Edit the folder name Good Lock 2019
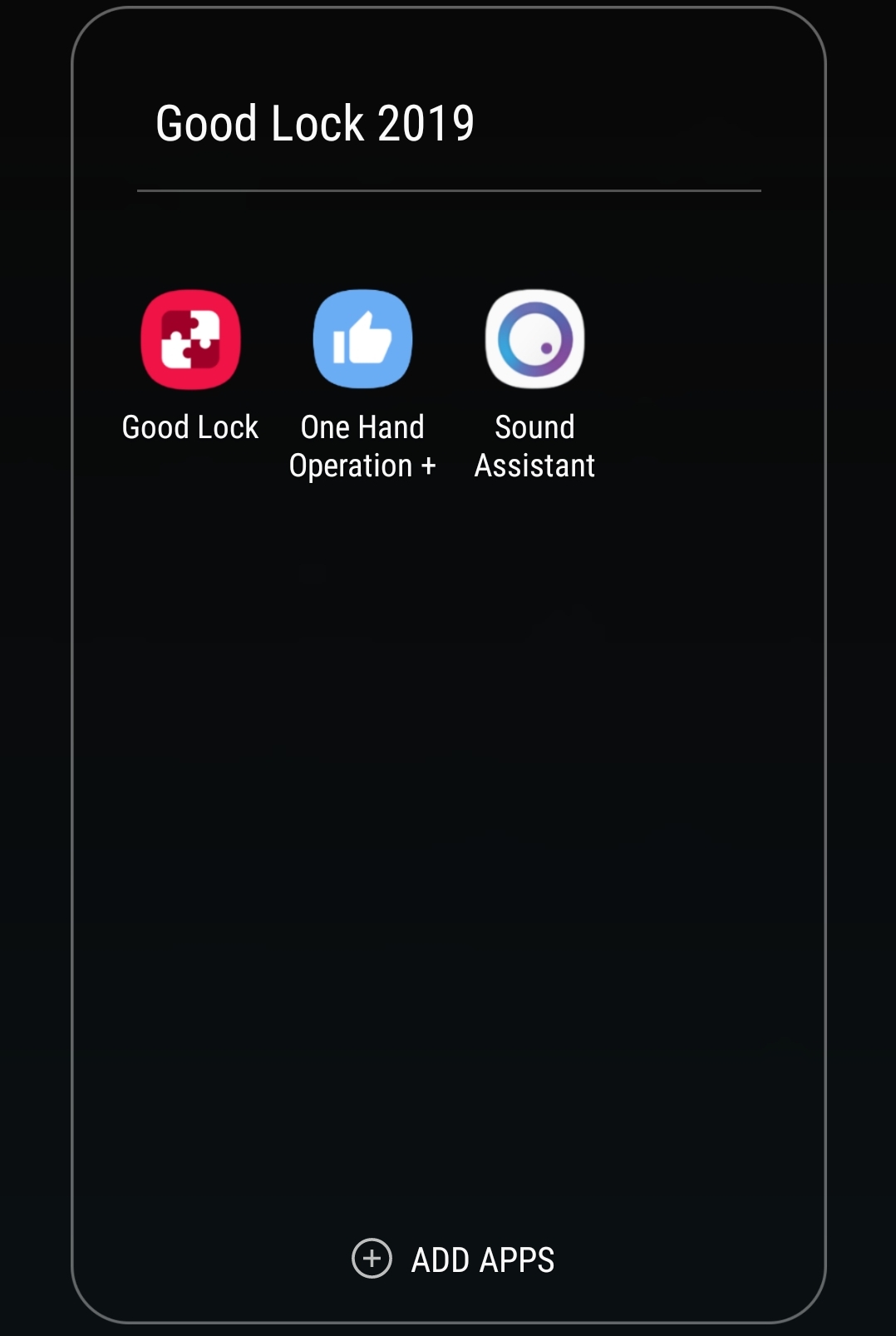Screen dimensions: 896x1336 pyautogui.click(x=315, y=124)
